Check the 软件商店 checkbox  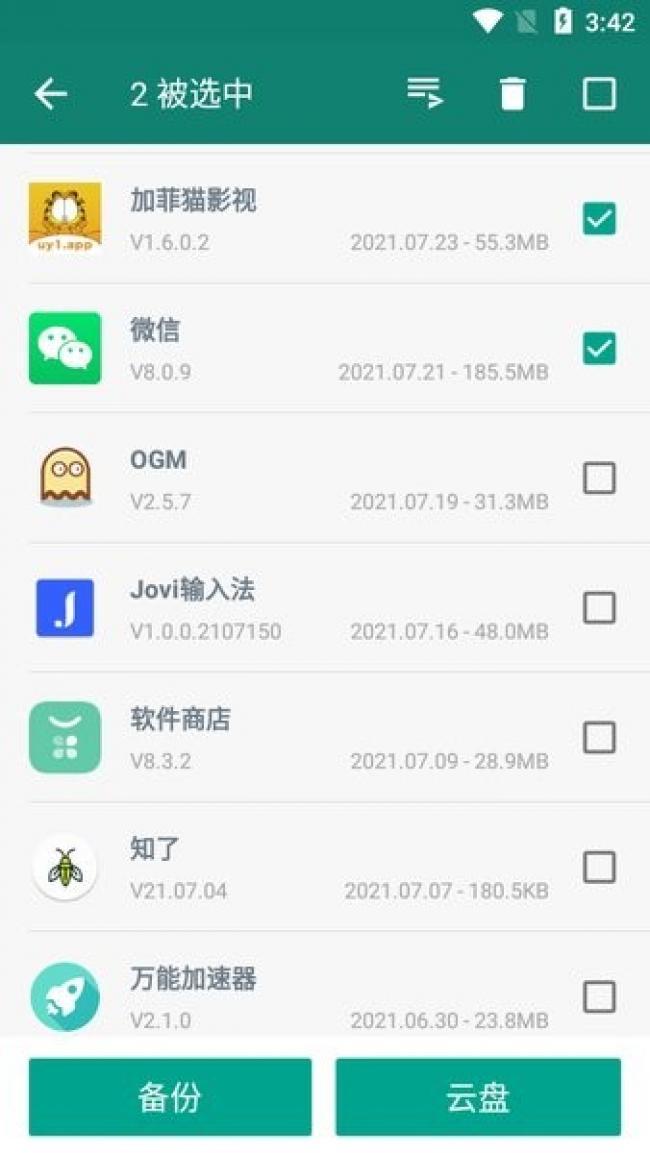[x=599, y=737]
